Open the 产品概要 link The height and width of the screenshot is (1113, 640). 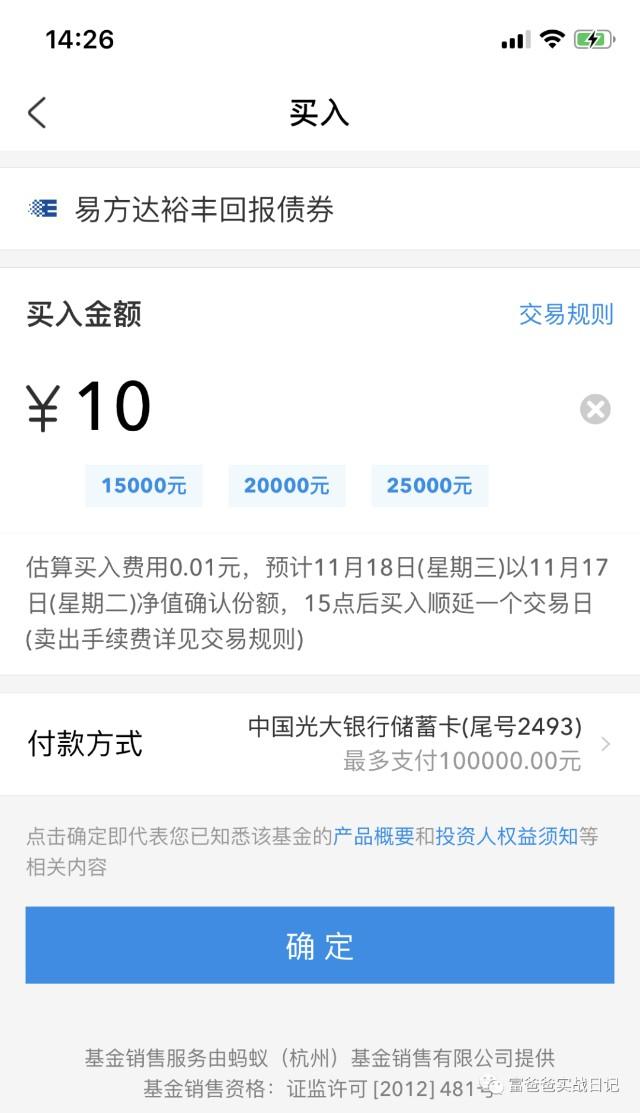coord(373,836)
